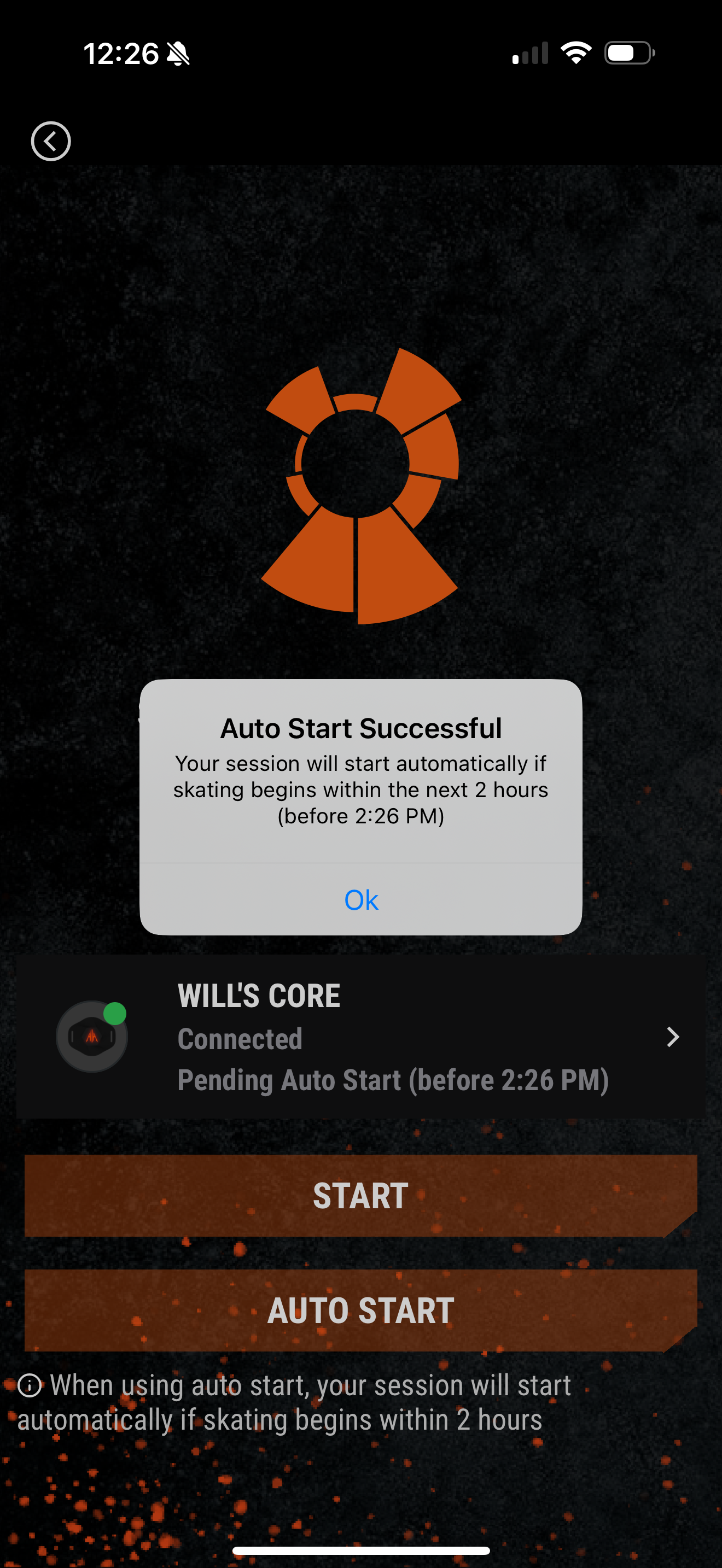The width and height of the screenshot is (722, 1568).
Task: Tap the AUTO START button
Action: pos(361,1310)
